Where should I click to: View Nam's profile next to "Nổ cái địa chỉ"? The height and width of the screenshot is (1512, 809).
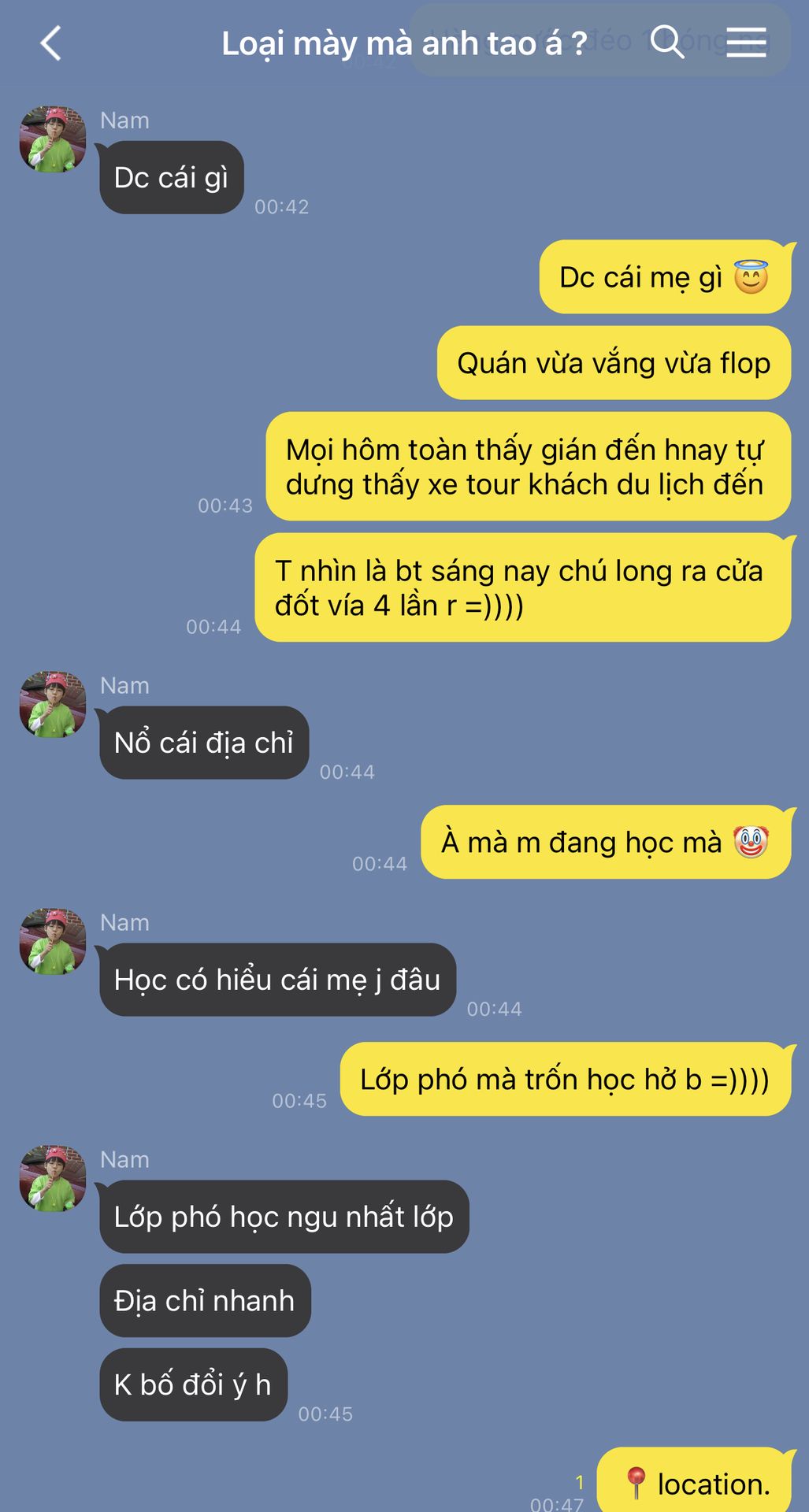[53, 705]
